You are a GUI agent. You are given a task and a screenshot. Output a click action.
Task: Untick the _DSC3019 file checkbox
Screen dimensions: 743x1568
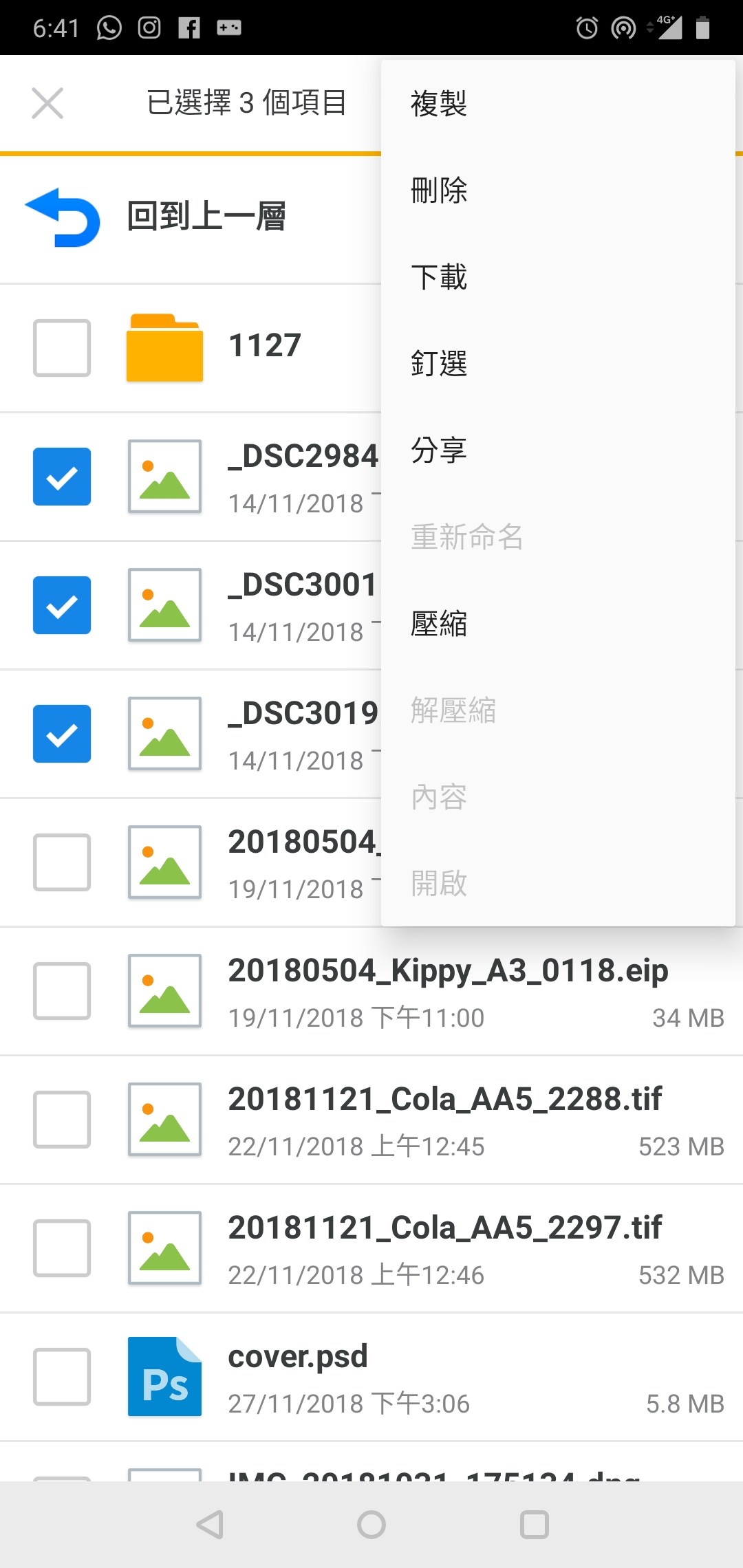[62, 734]
